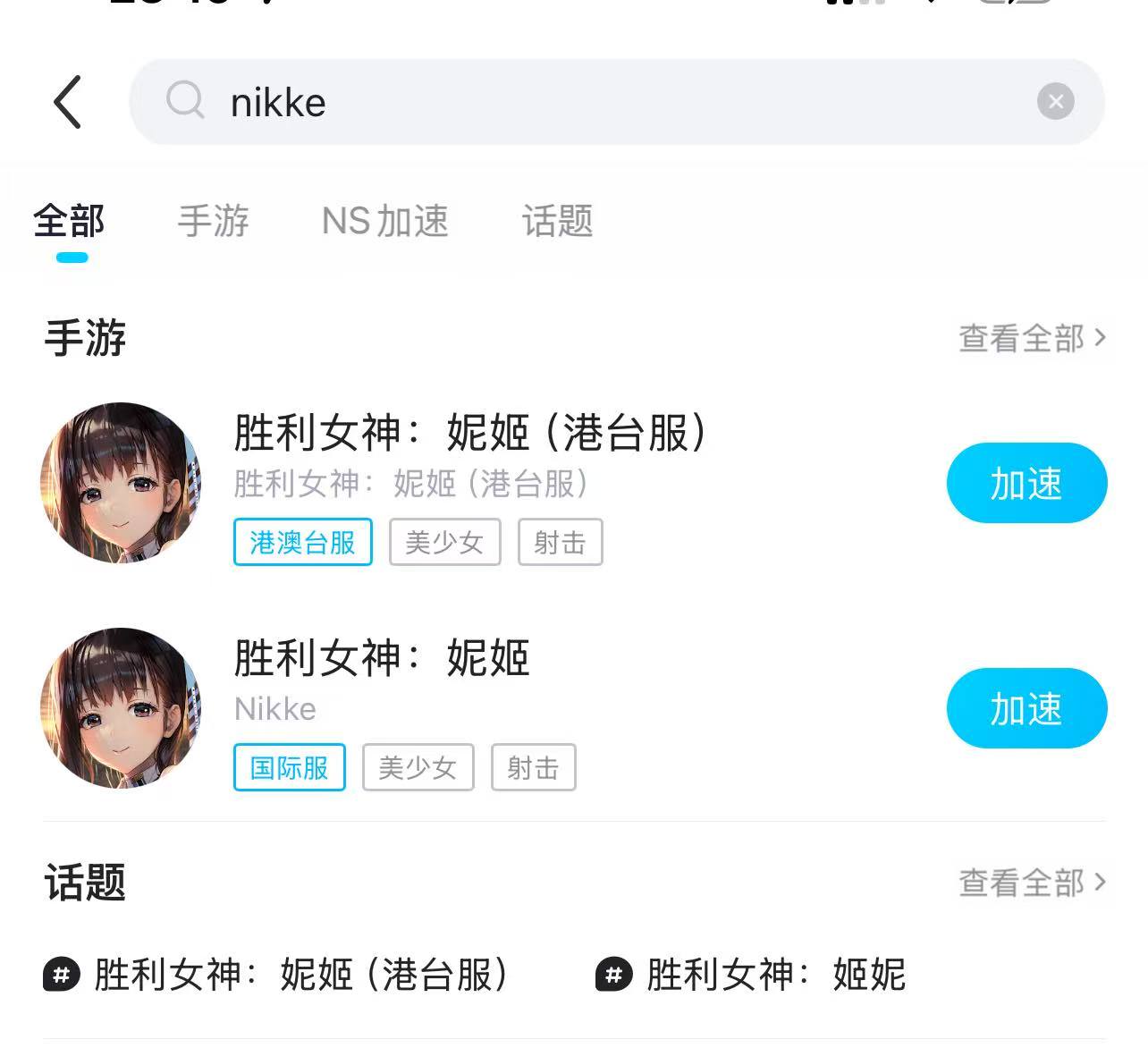The height and width of the screenshot is (1048, 1148).
Task: Switch to the NS加速 tab
Action: 384,221
